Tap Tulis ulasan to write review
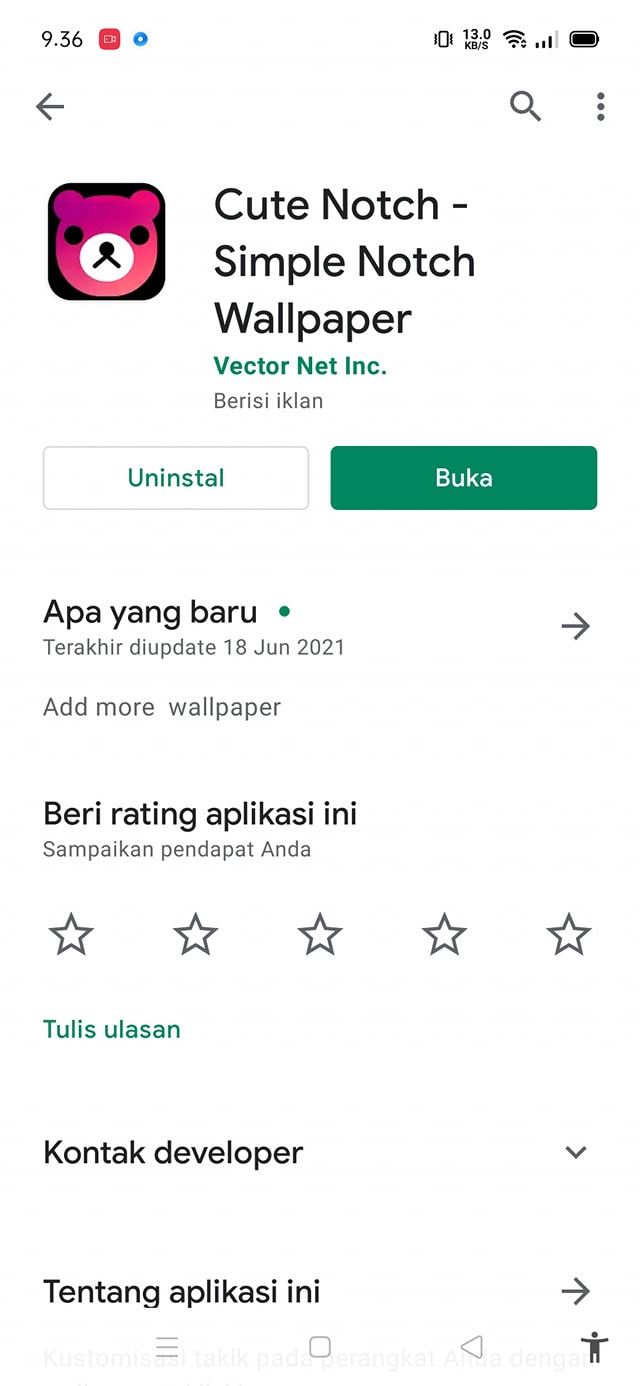 (x=112, y=1029)
